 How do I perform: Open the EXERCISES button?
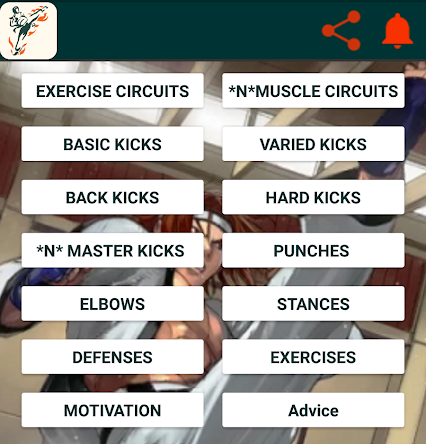313,357
